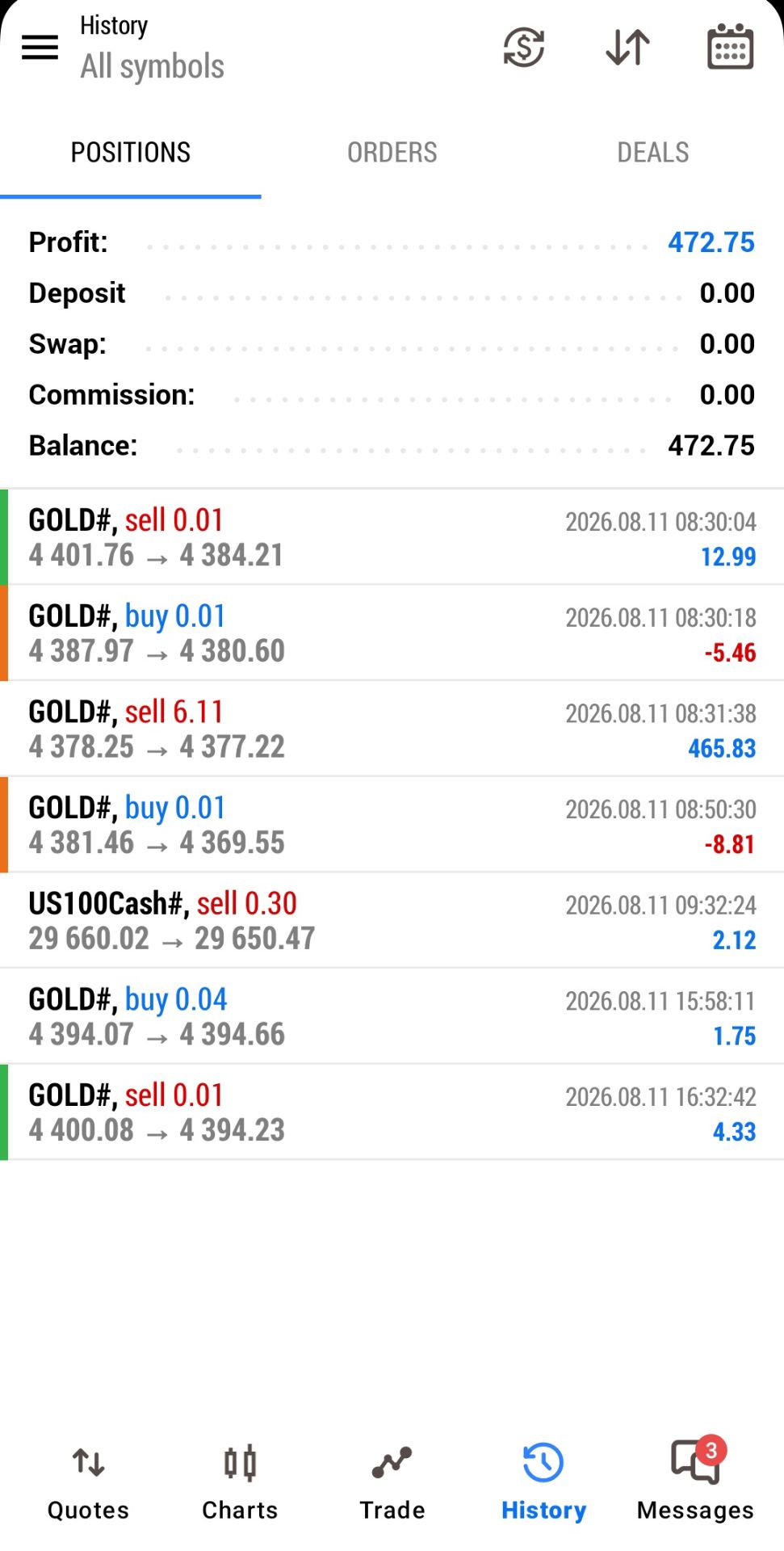Select the Positions tab
The height and width of the screenshot is (1551, 784).
point(131,152)
